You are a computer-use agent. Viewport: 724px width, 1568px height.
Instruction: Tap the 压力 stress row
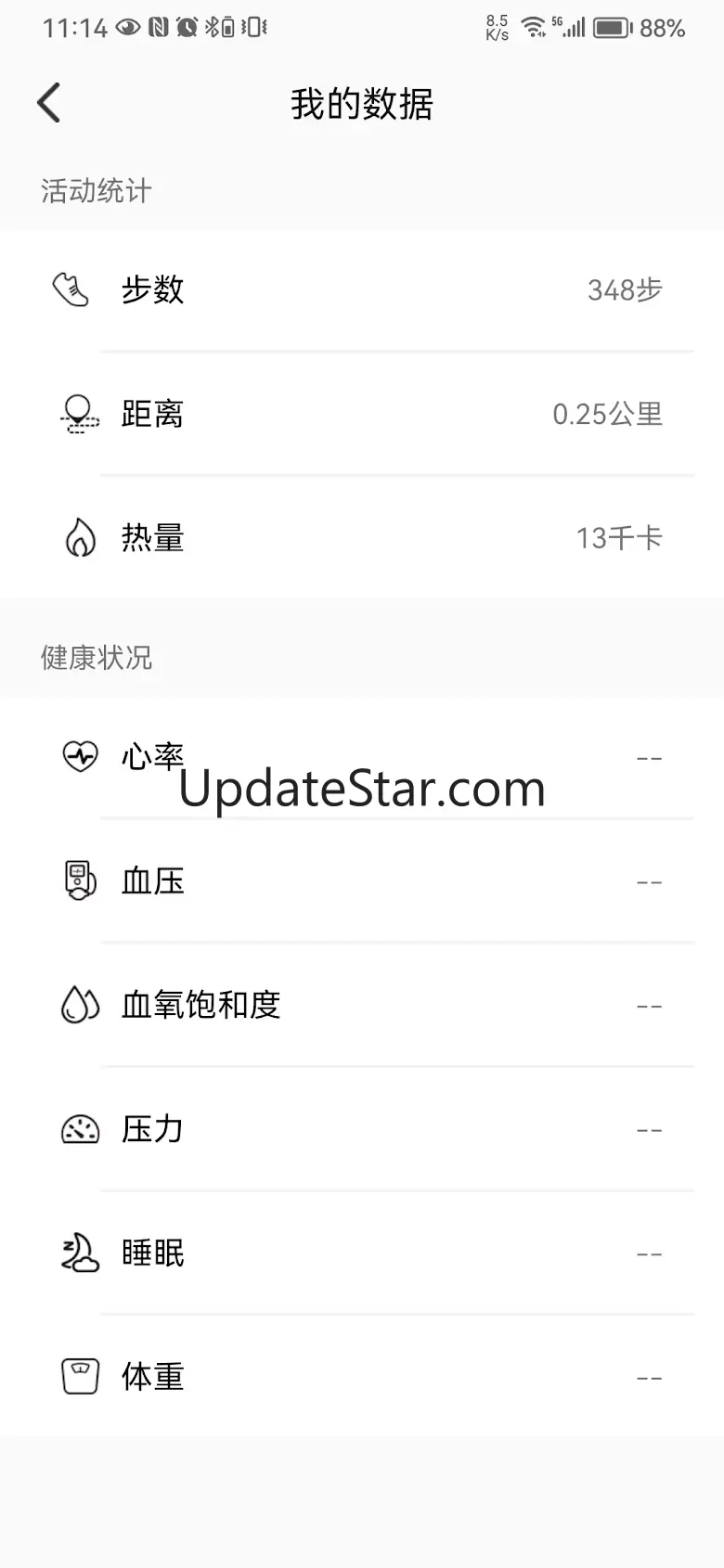tap(362, 1129)
